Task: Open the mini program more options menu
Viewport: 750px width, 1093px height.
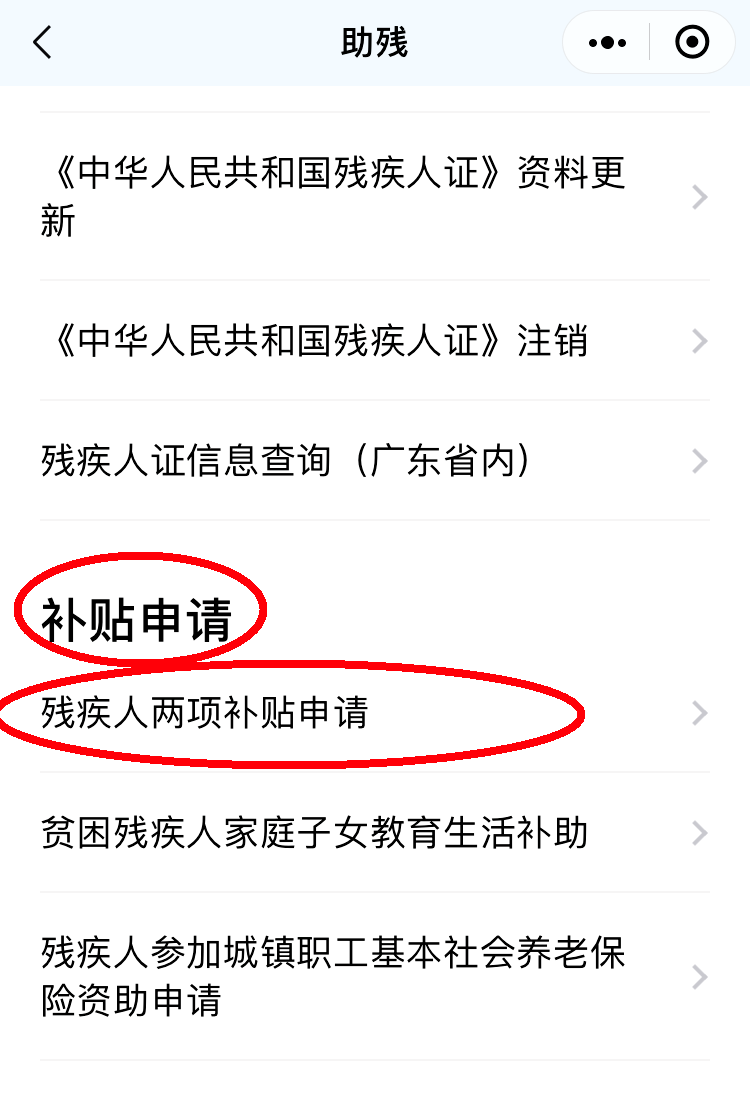Action: [608, 43]
